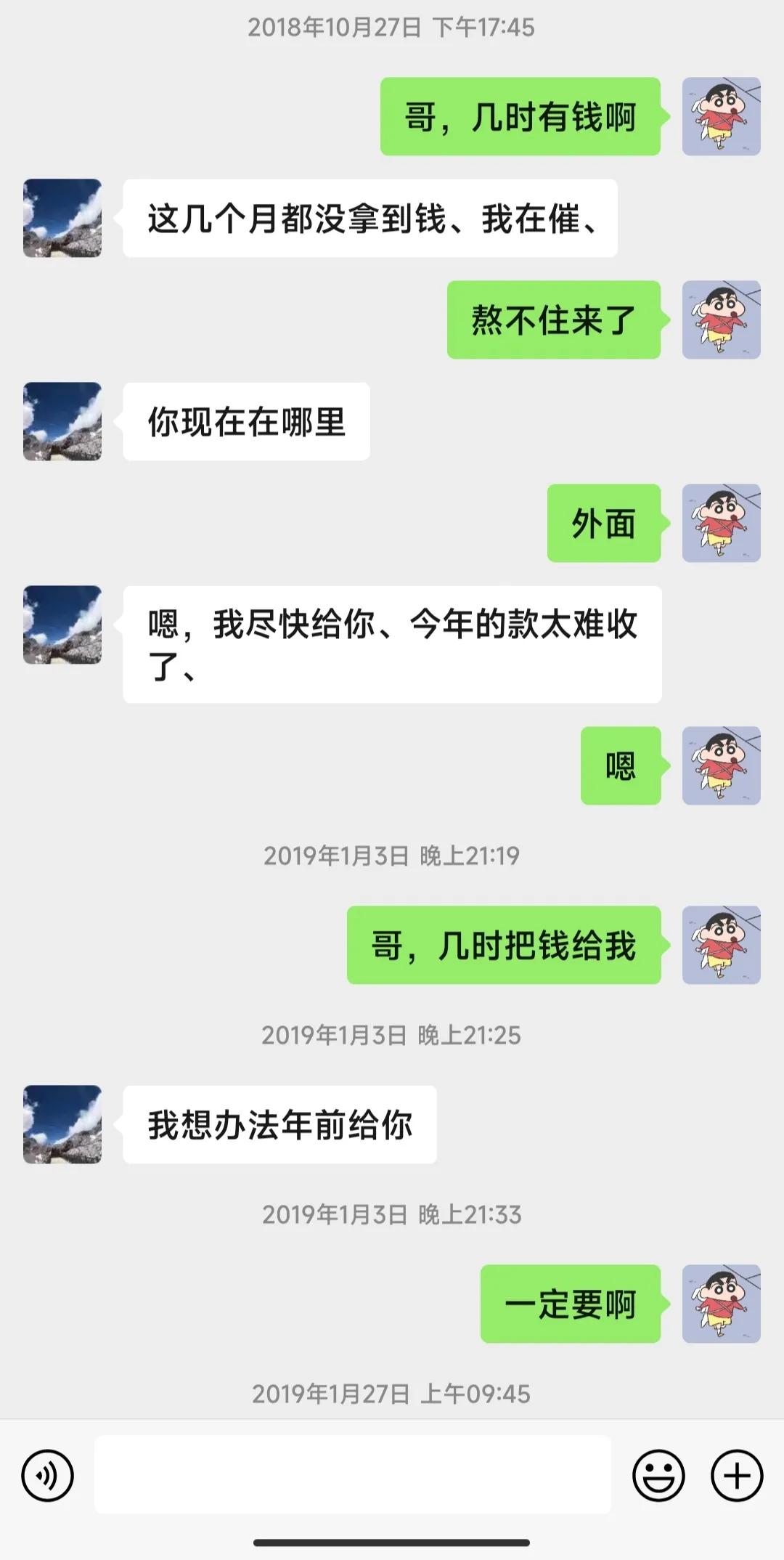Tap your Shin-chan avatar beside '哥，几时有钱啊'

721,116
